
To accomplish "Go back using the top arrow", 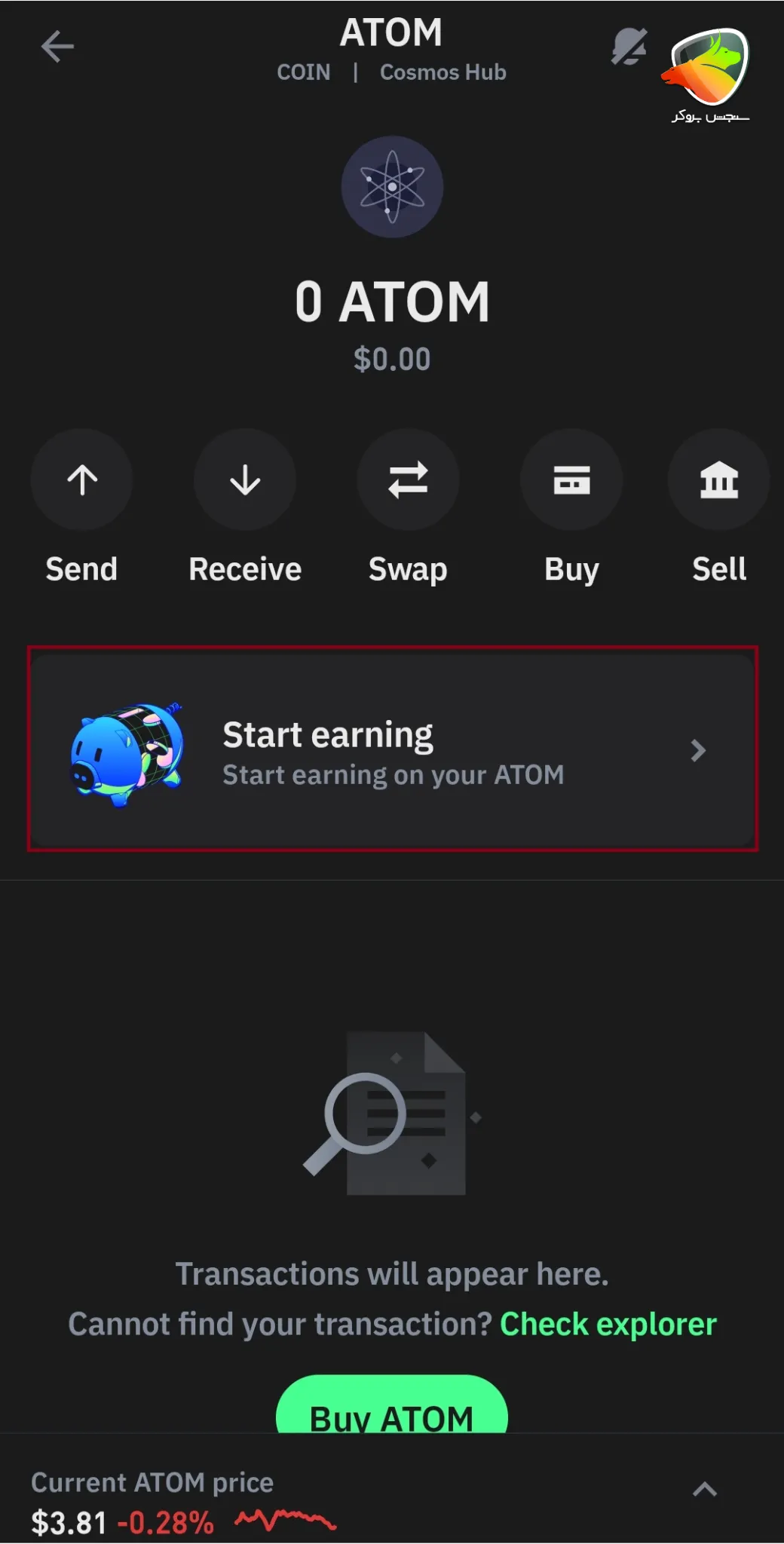I will [x=57, y=47].
